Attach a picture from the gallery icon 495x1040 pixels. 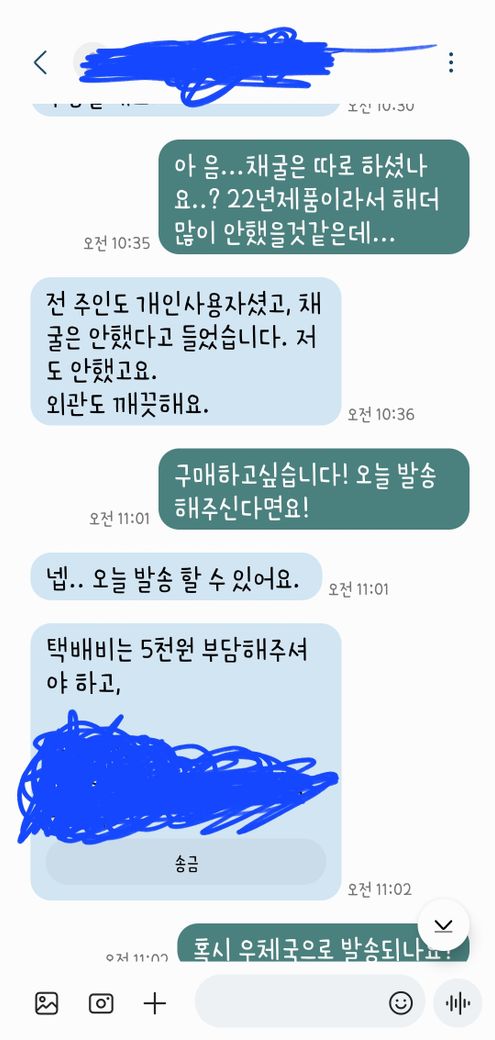[46, 1003]
